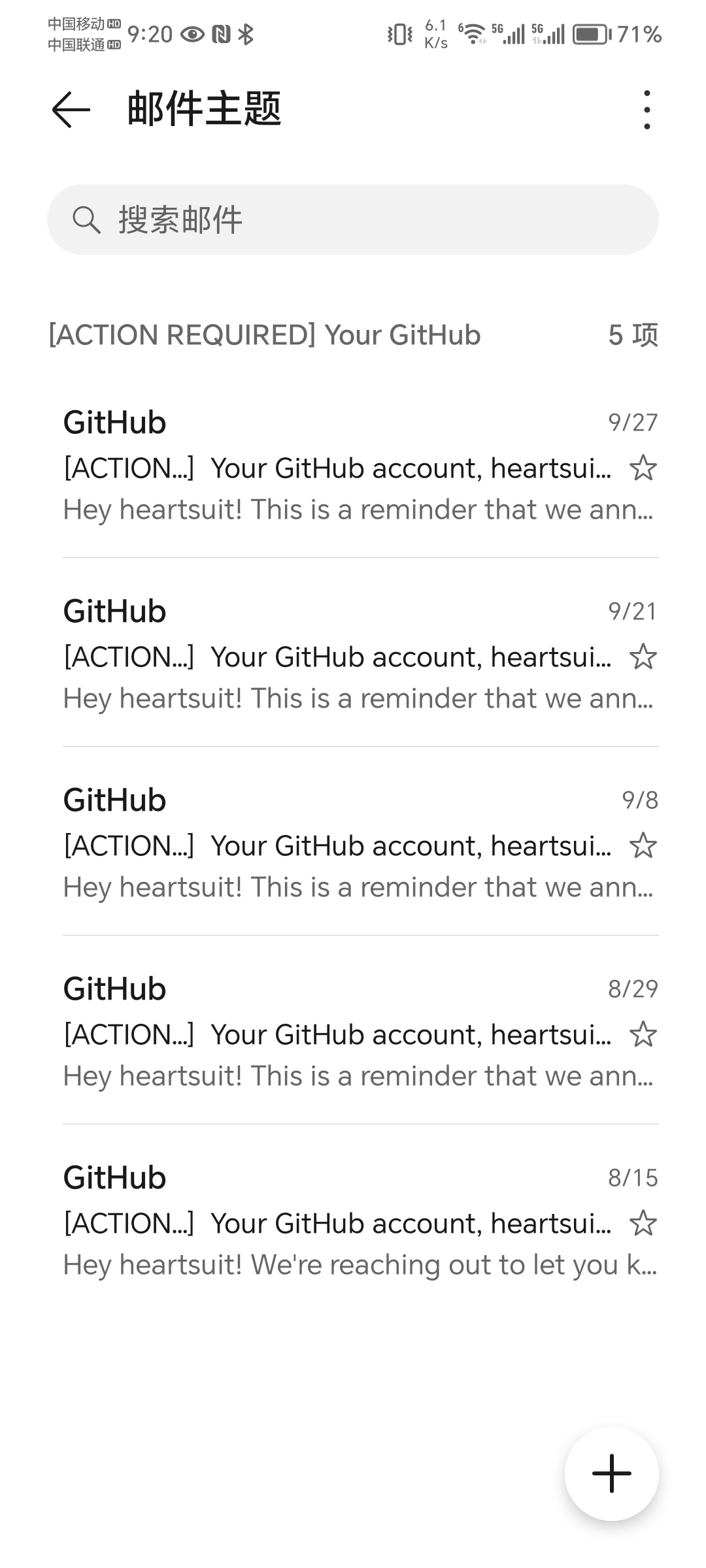Open the three-dot overflow menu

pyautogui.click(x=647, y=109)
